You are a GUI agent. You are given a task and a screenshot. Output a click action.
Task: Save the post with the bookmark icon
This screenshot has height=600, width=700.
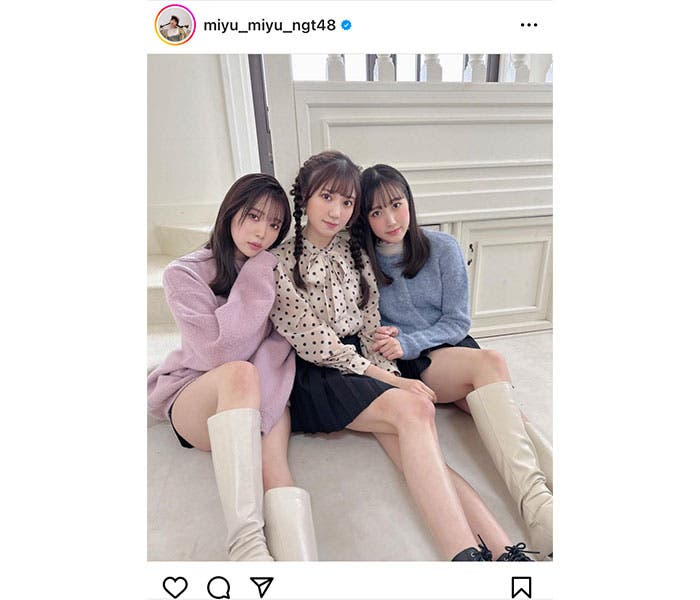coord(521,587)
